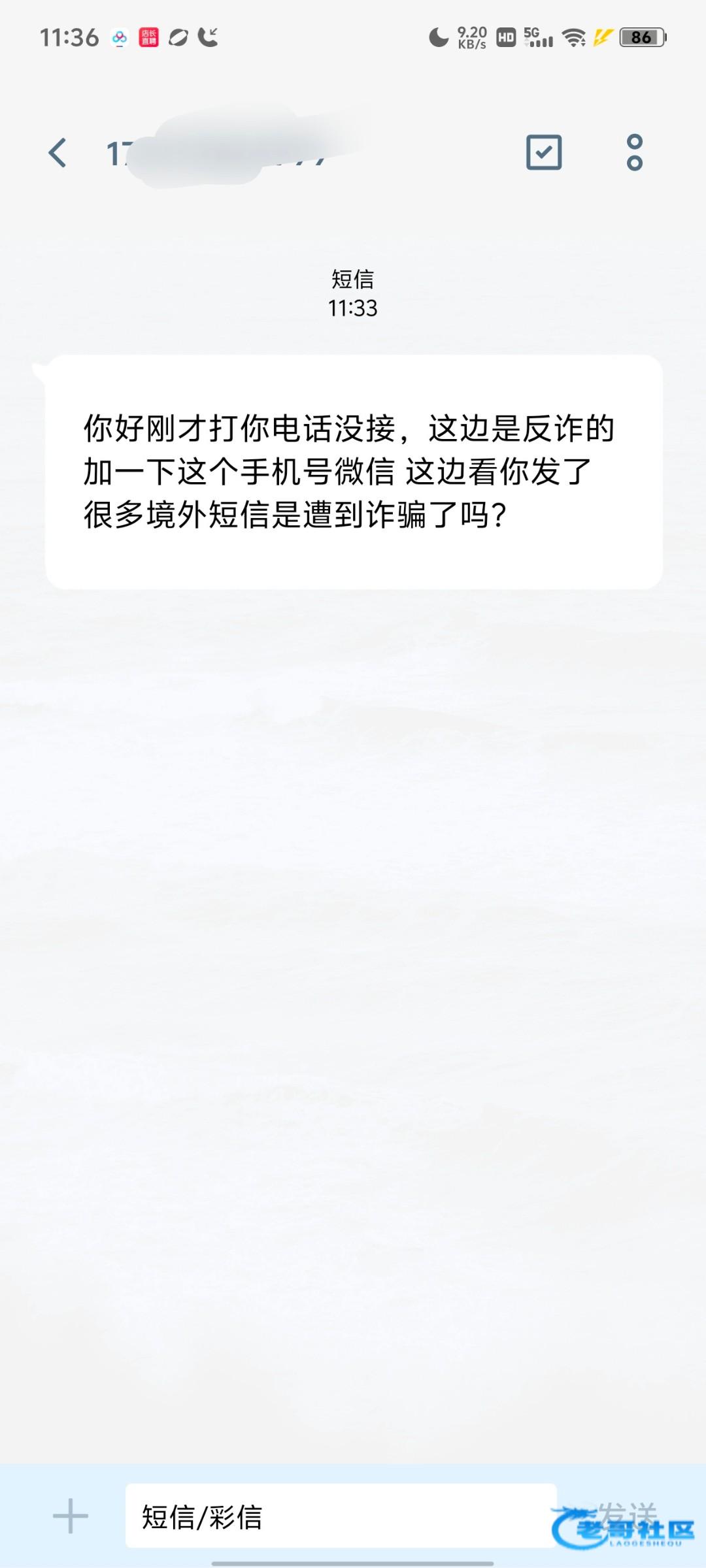Viewport: 706px width, 1568px height.
Task: Open the overflow menu
Action: (634, 153)
